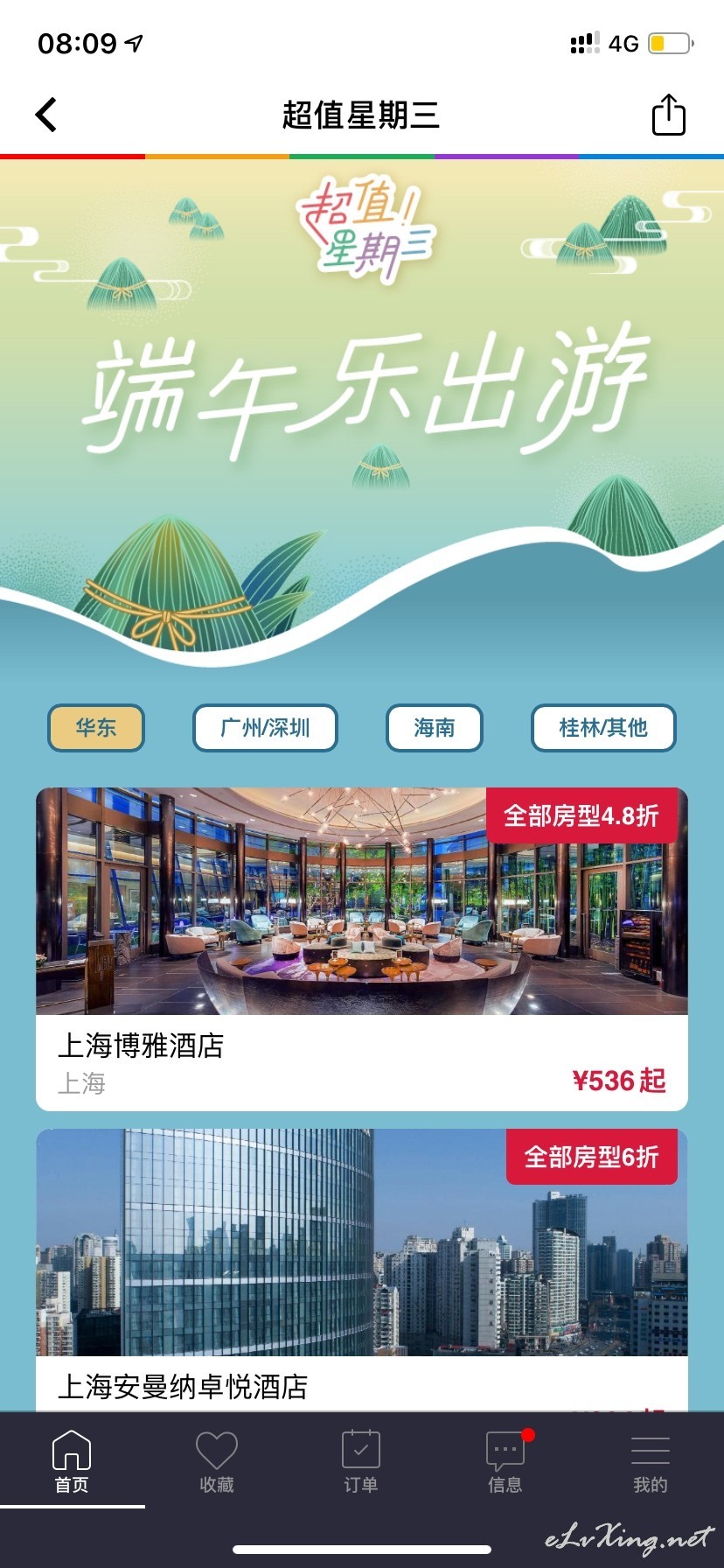View the 订单 orders tab
This screenshot has height=1568, width=724.
point(361,1461)
